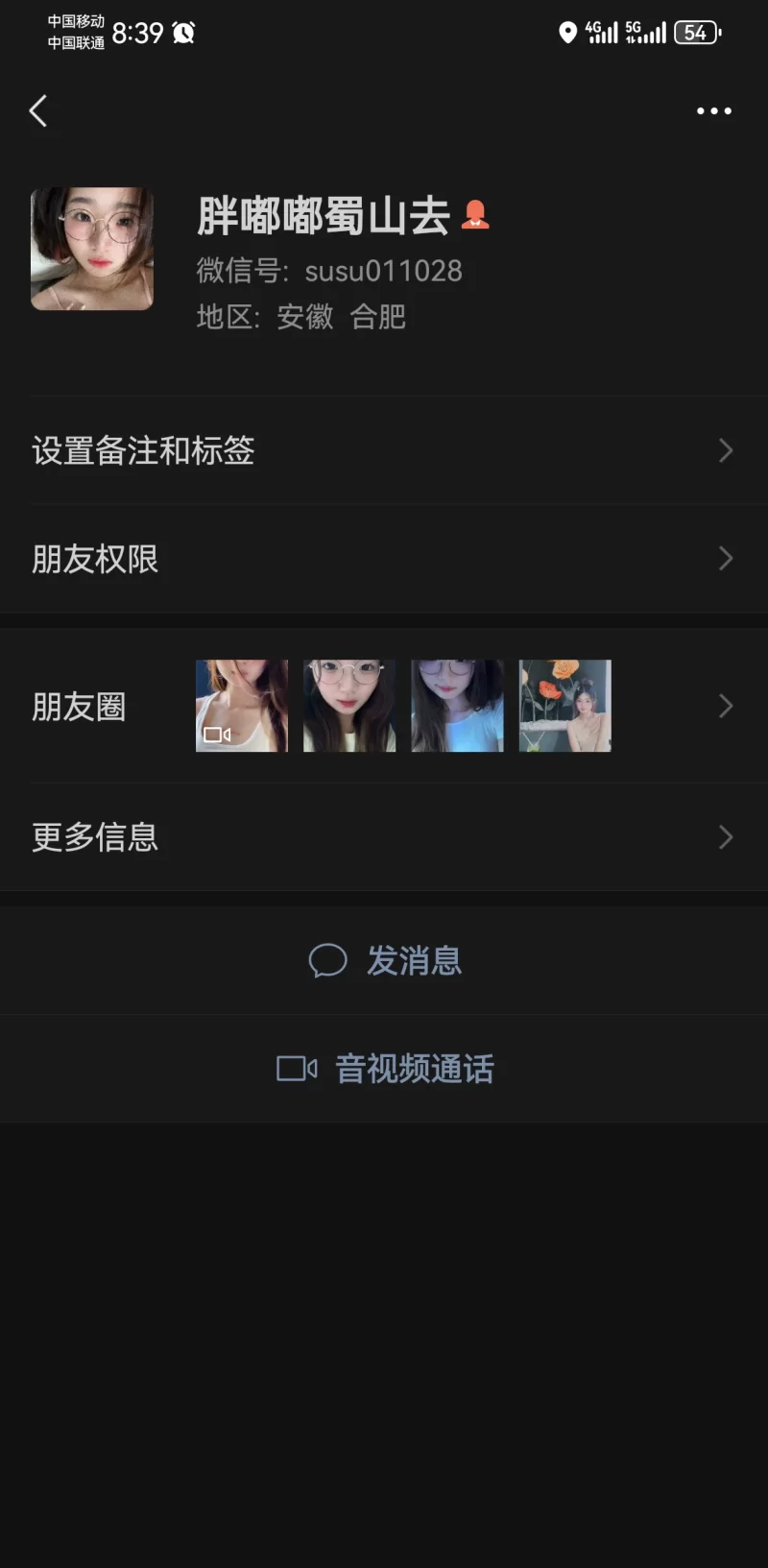The height and width of the screenshot is (1568, 768).
Task: Open the three-dot overflow menu
Action: pyautogui.click(x=713, y=111)
